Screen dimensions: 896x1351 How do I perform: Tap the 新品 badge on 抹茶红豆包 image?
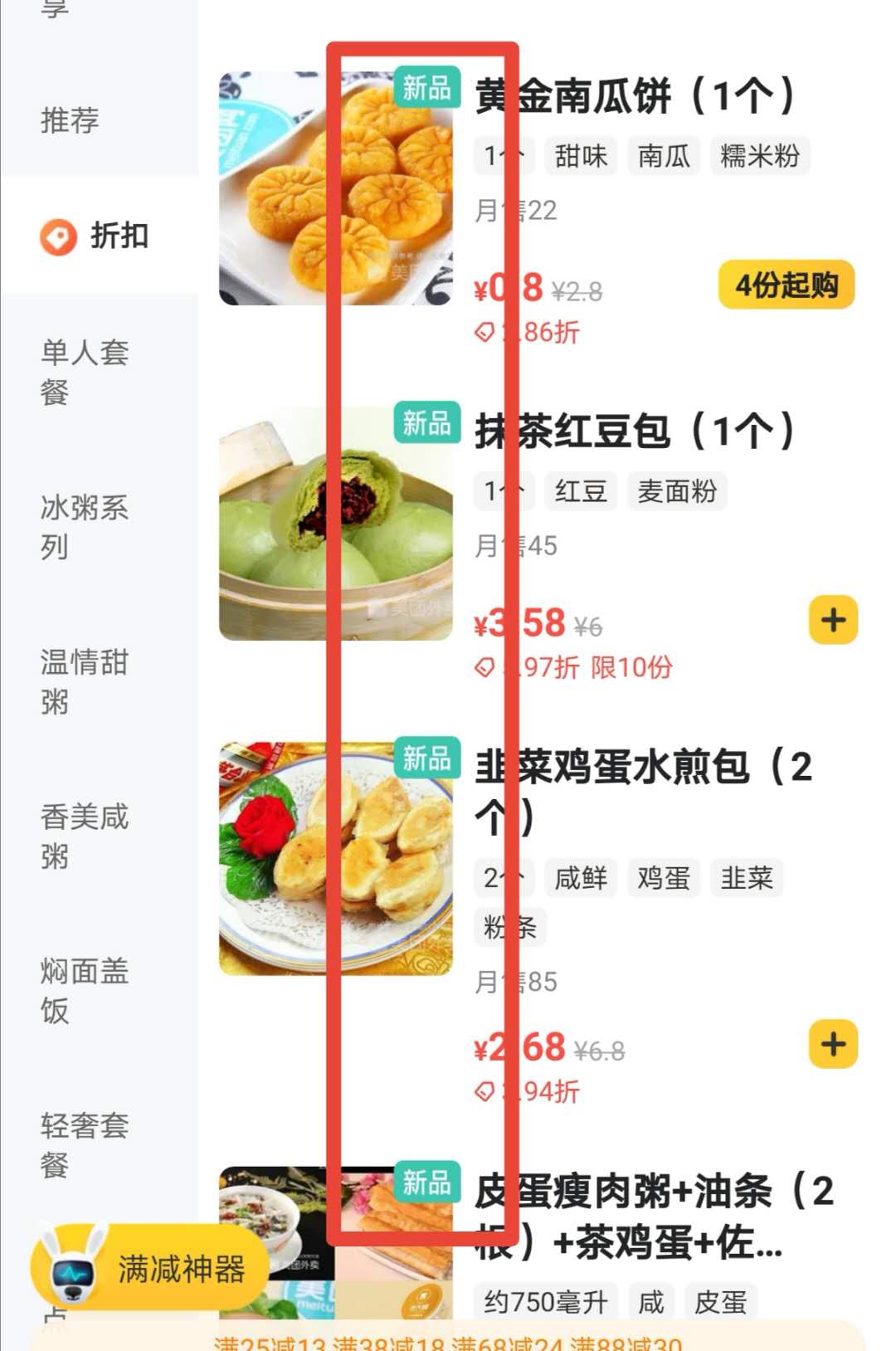point(426,423)
